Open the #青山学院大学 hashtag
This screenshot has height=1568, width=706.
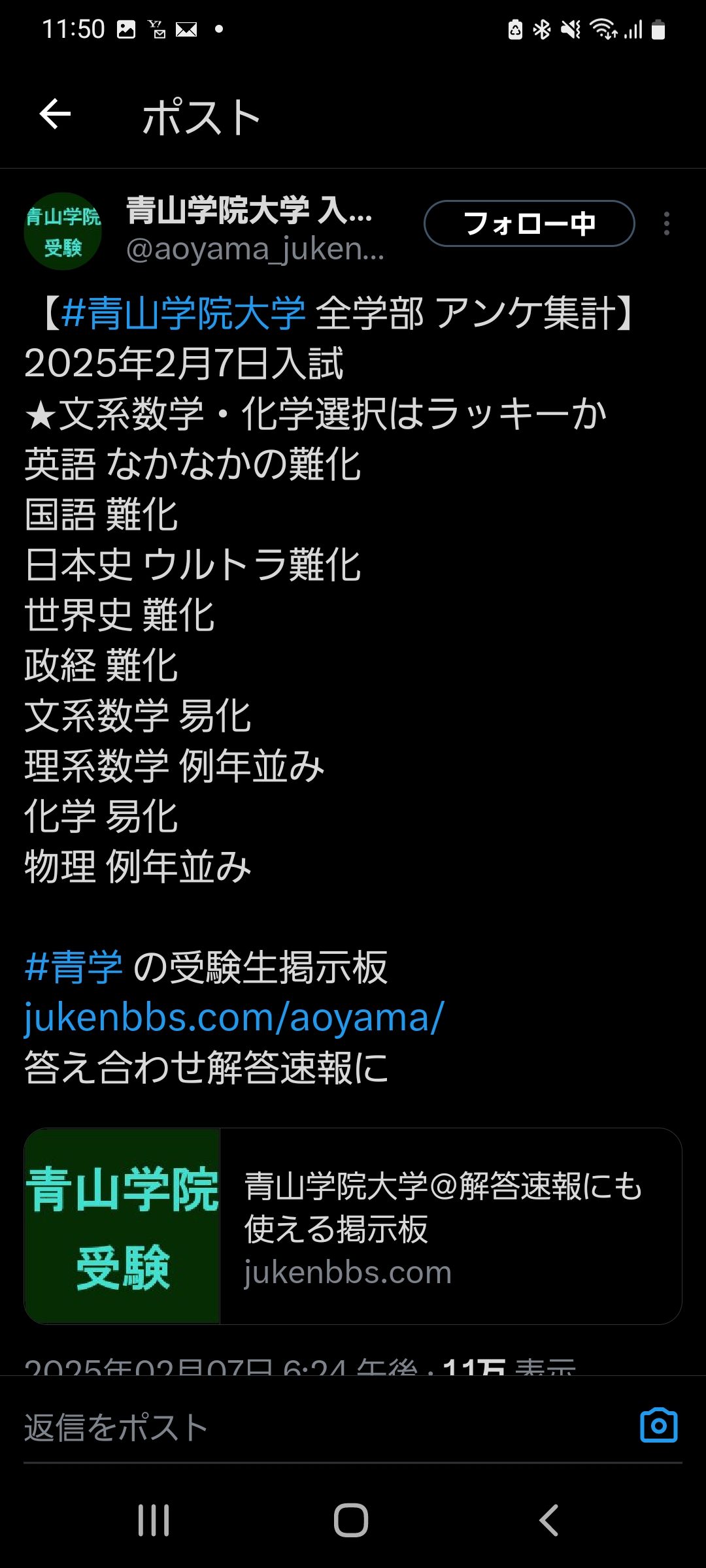(184, 313)
